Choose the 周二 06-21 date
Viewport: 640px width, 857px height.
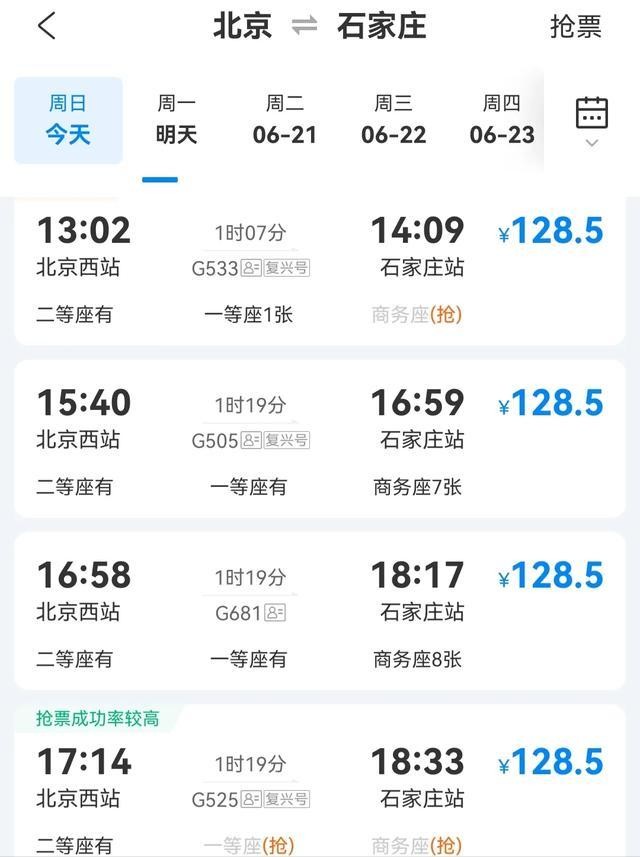click(284, 120)
